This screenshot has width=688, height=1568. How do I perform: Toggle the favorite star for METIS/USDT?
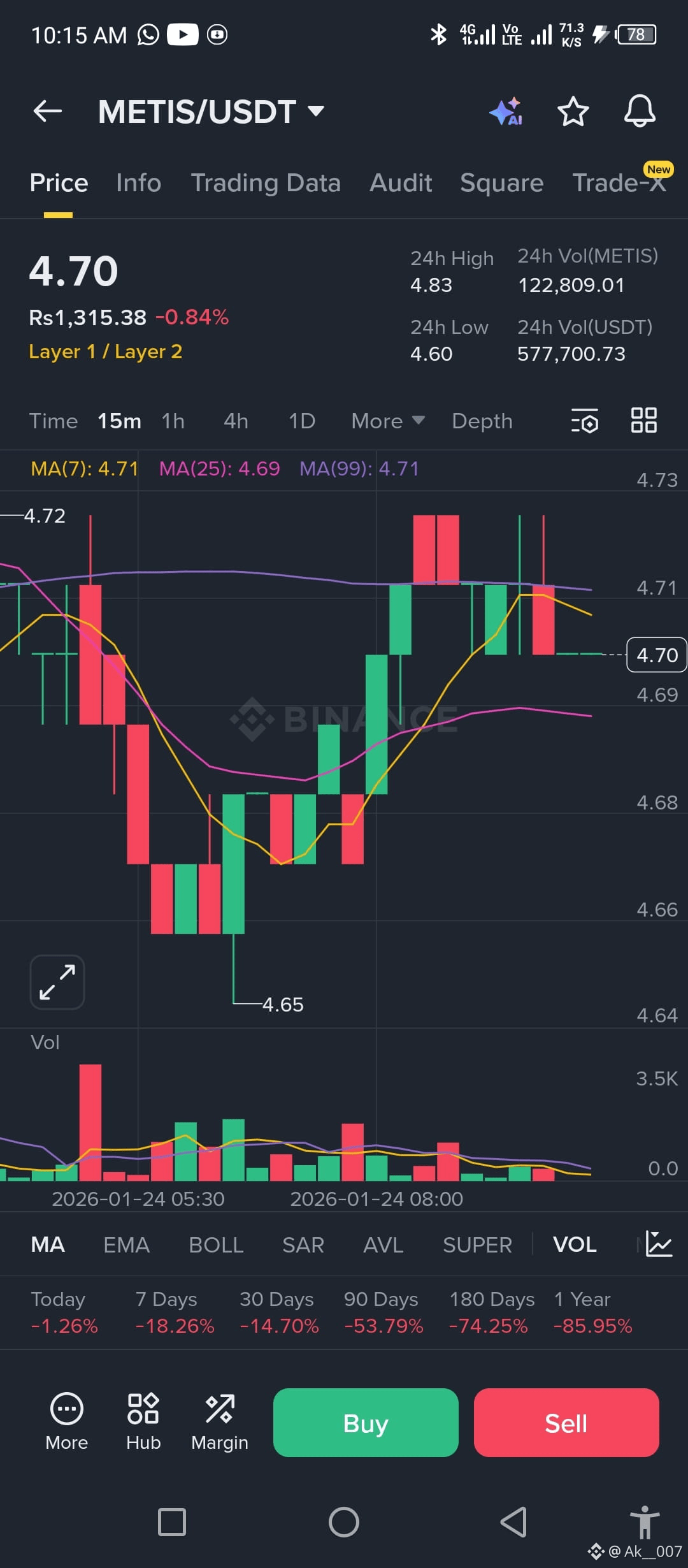[573, 111]
